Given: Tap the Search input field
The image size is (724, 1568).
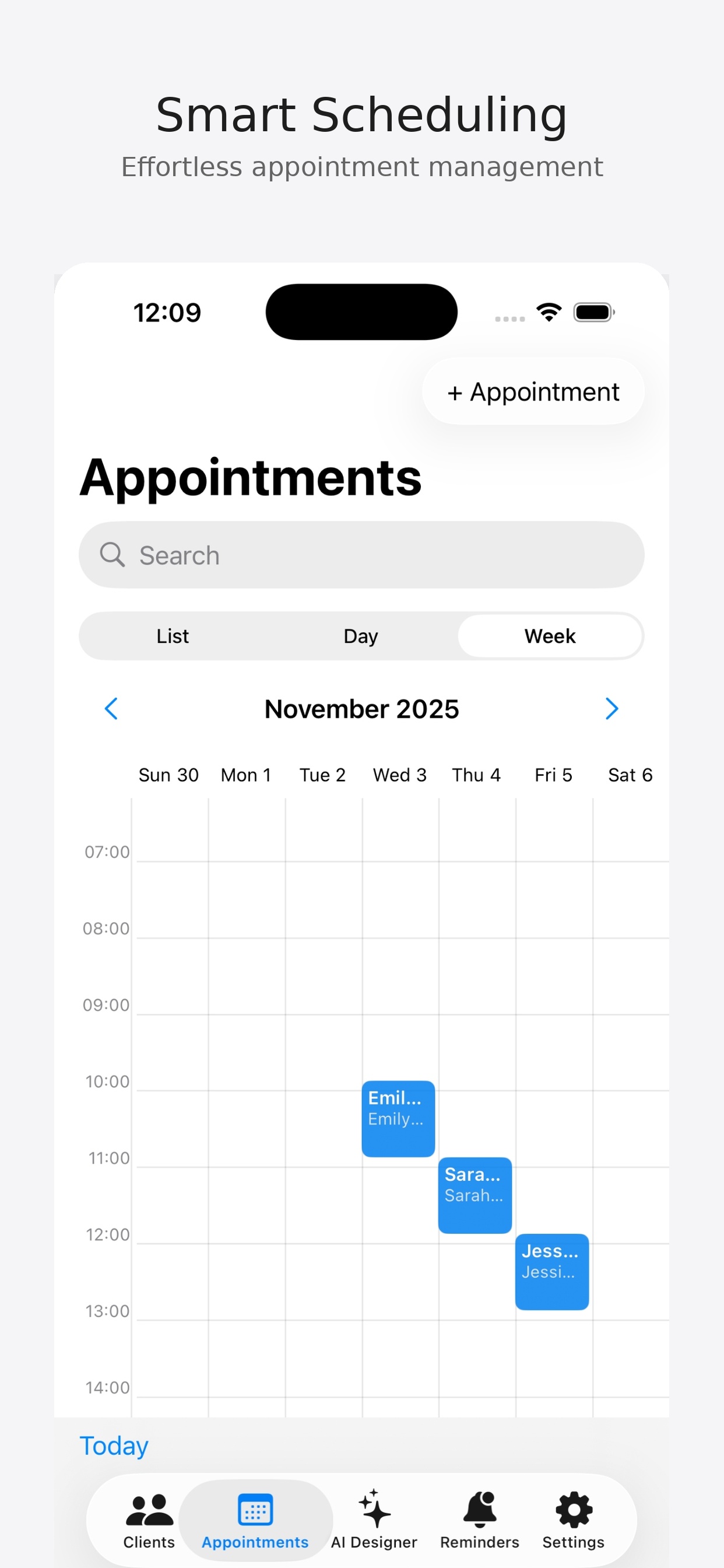Looking at the screenshot, I should click(x=361, y=555).
